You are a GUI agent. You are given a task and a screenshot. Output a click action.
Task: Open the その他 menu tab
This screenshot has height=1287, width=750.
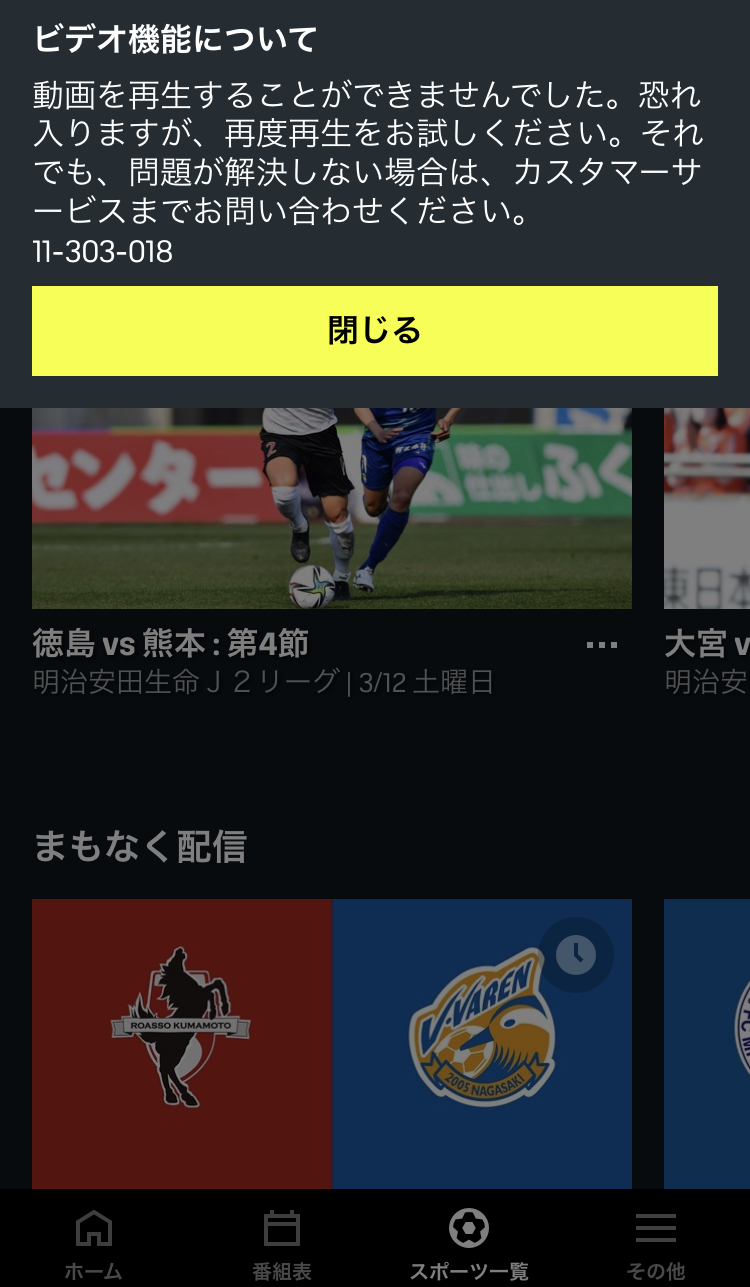click(x=655, y=1243)
